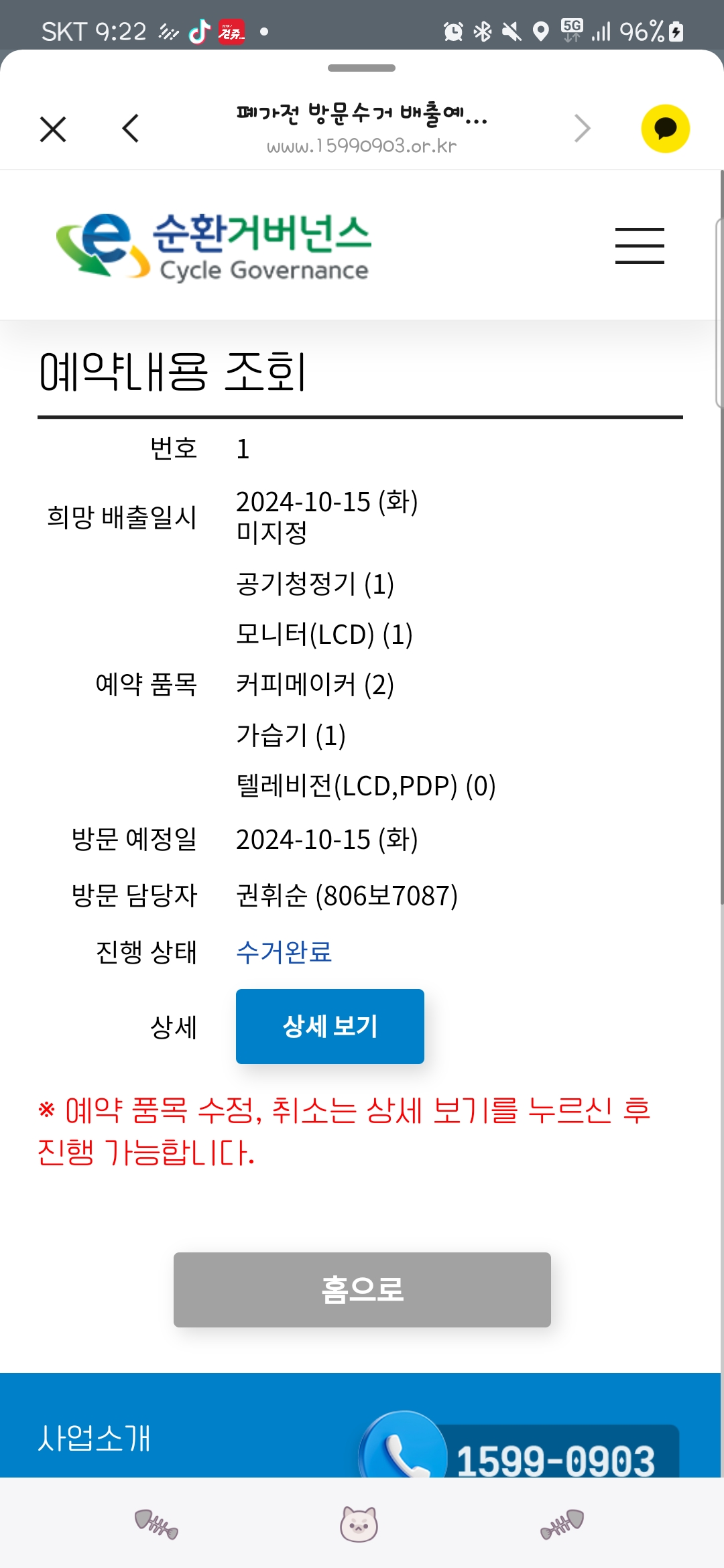Tap the 상세 보기 button
This screenshot has width=724, height=1568.
point(330,1026)
